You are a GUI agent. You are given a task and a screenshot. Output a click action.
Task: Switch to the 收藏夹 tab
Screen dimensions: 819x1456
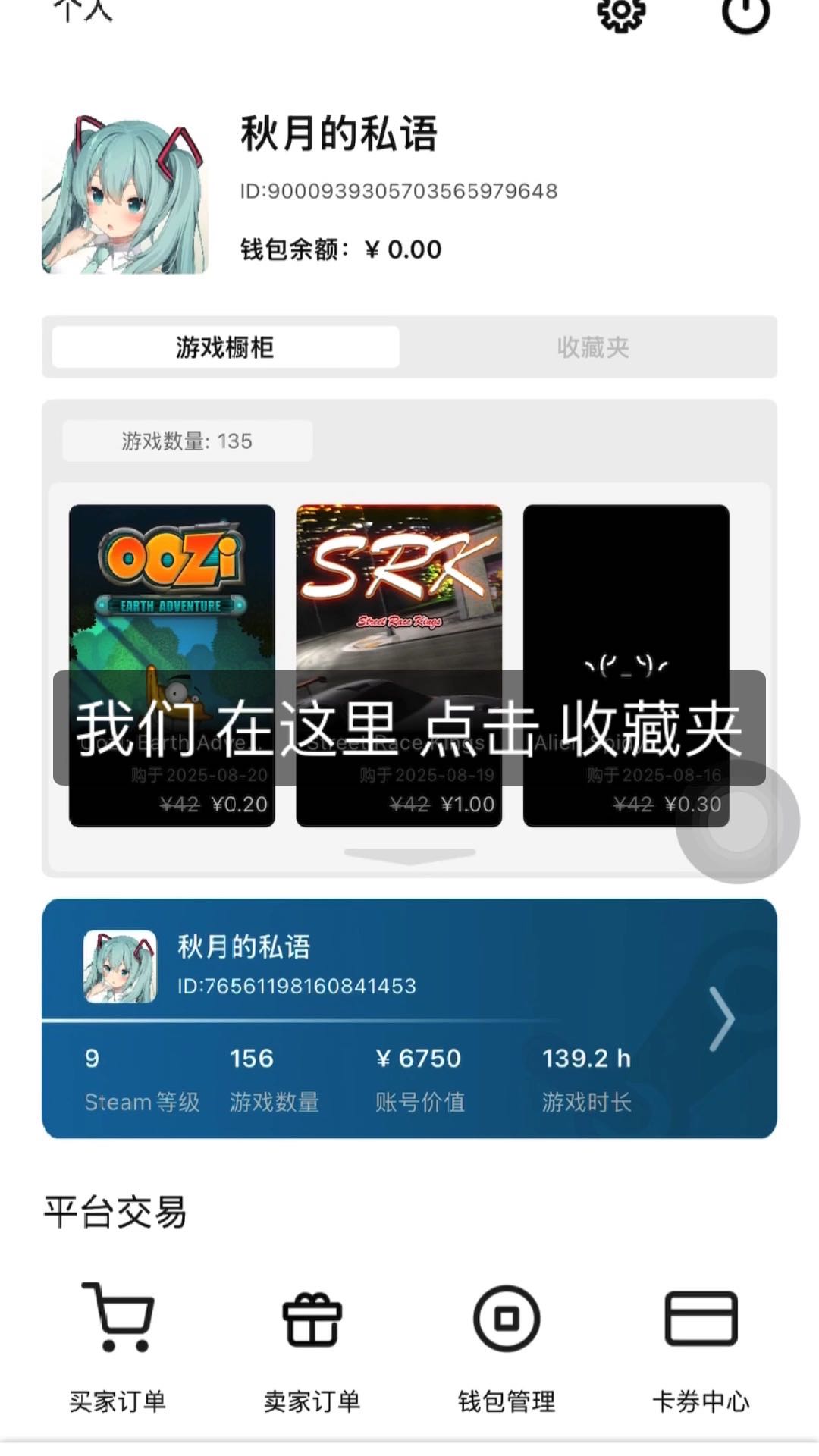tap(593, 347)
